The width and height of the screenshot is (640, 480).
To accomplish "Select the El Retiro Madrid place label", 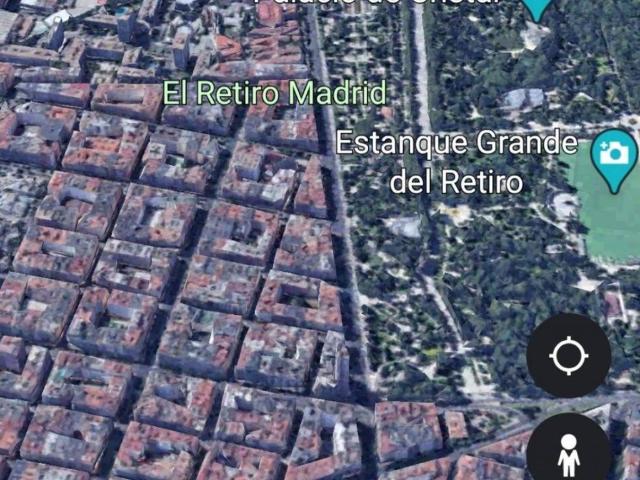I will (x=274, y=95).
